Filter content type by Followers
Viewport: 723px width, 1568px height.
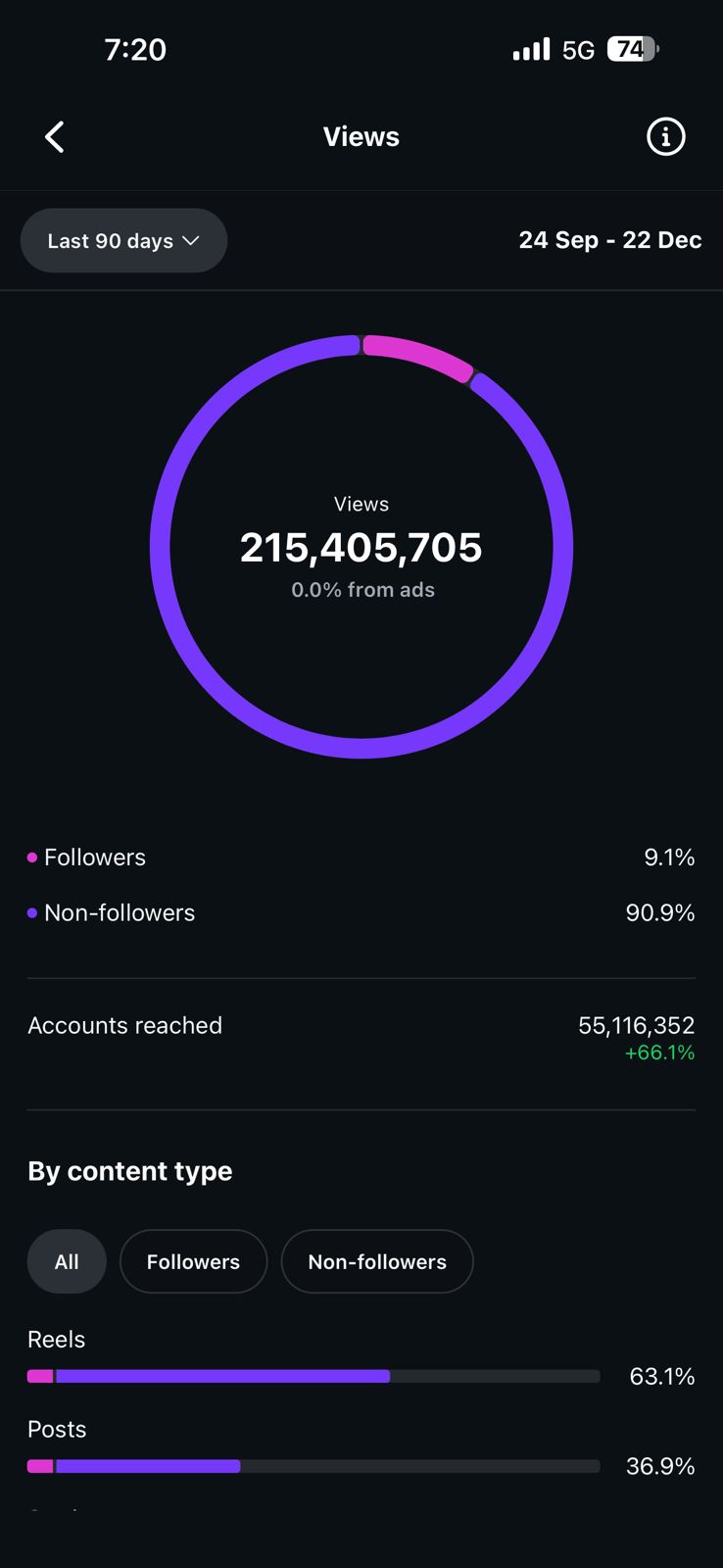(x=193, y=1262)
